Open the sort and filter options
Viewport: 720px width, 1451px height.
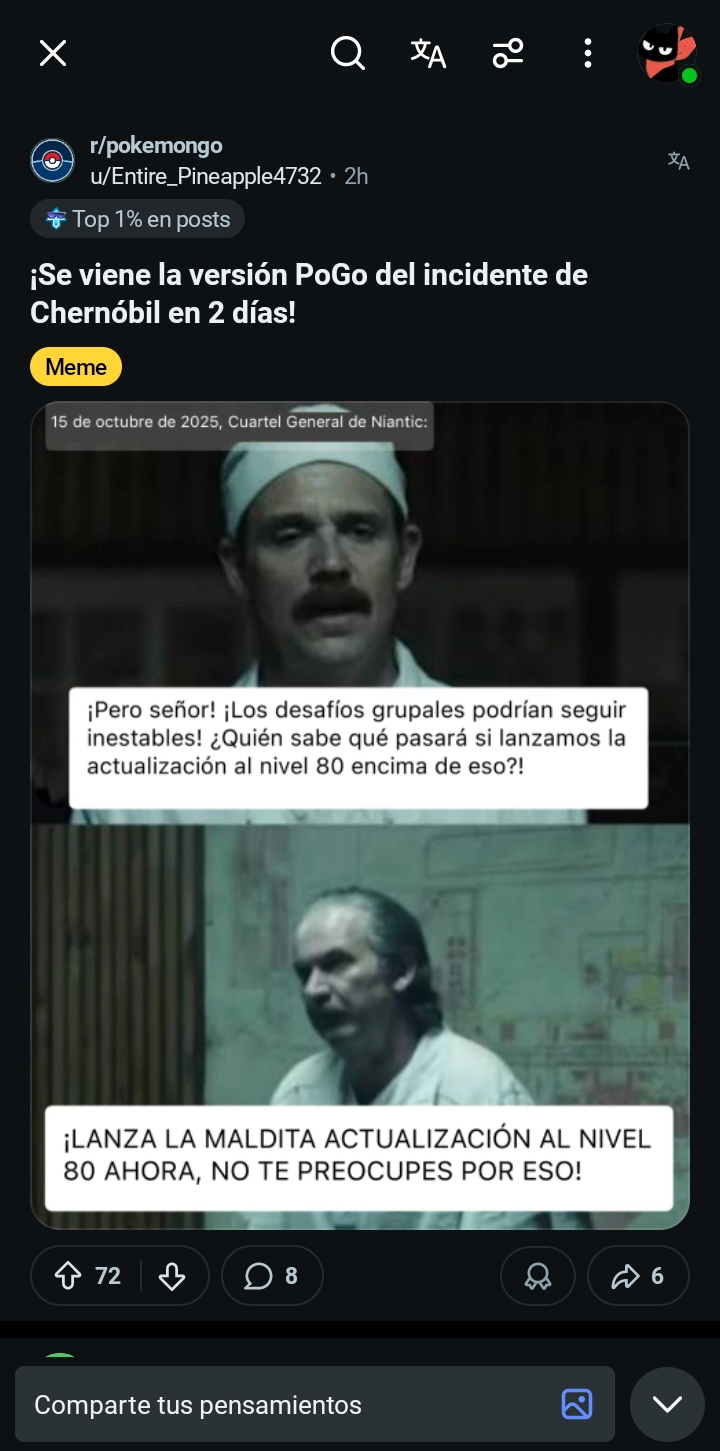[x=508, y=53]
